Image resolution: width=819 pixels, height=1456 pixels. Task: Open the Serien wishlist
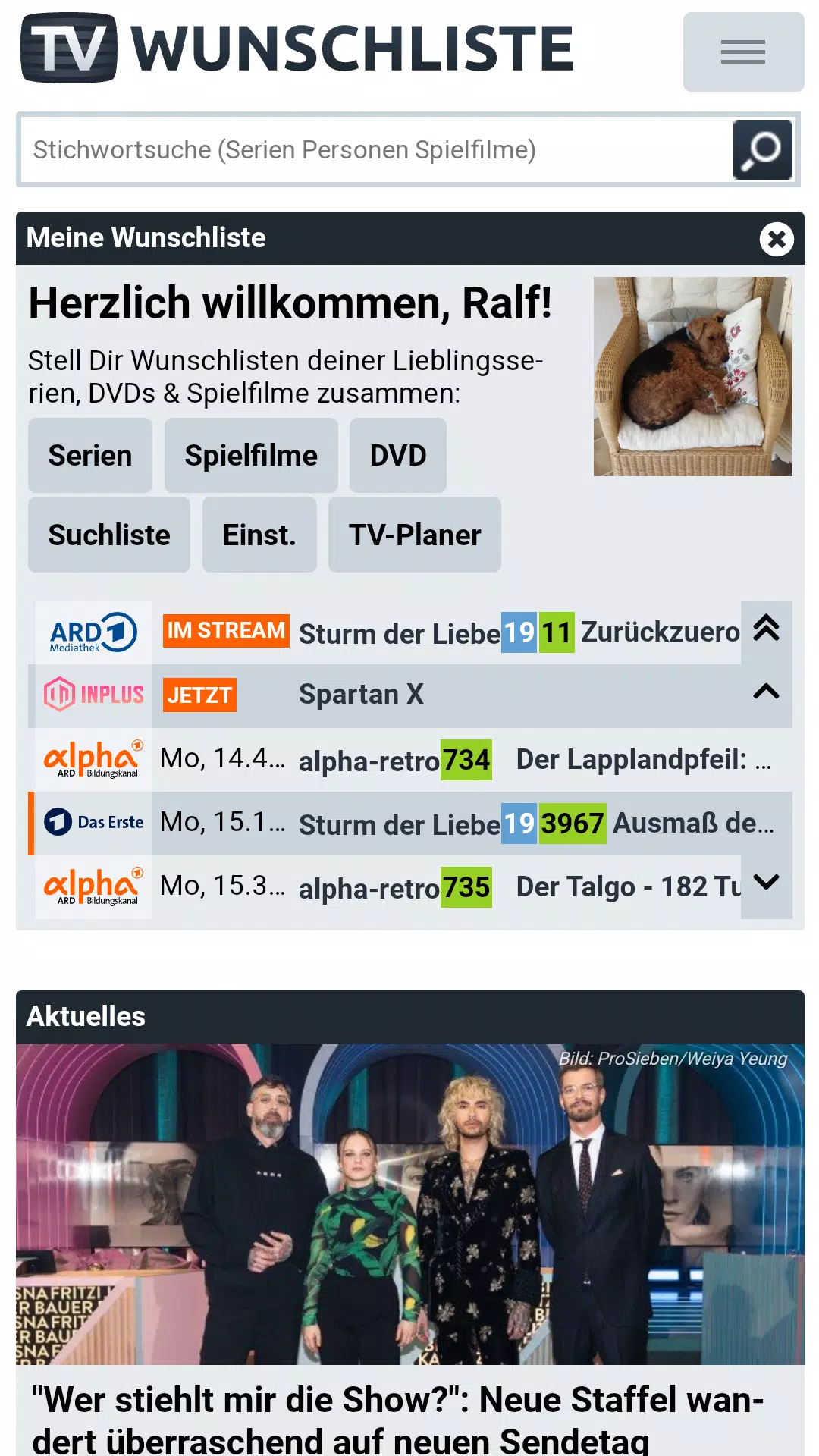(90, 456)
